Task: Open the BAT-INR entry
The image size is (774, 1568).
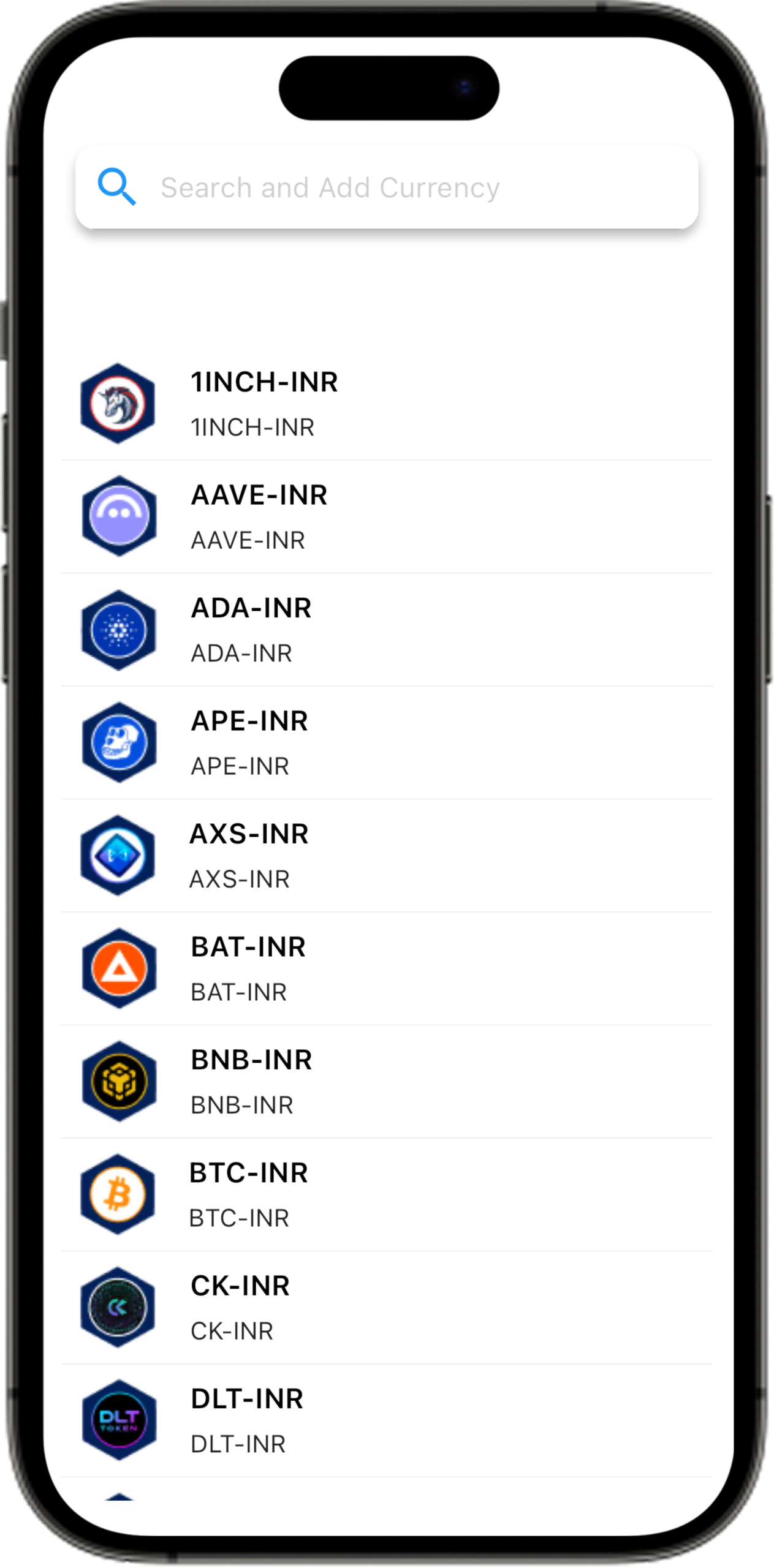Action: tap(386, 968)
